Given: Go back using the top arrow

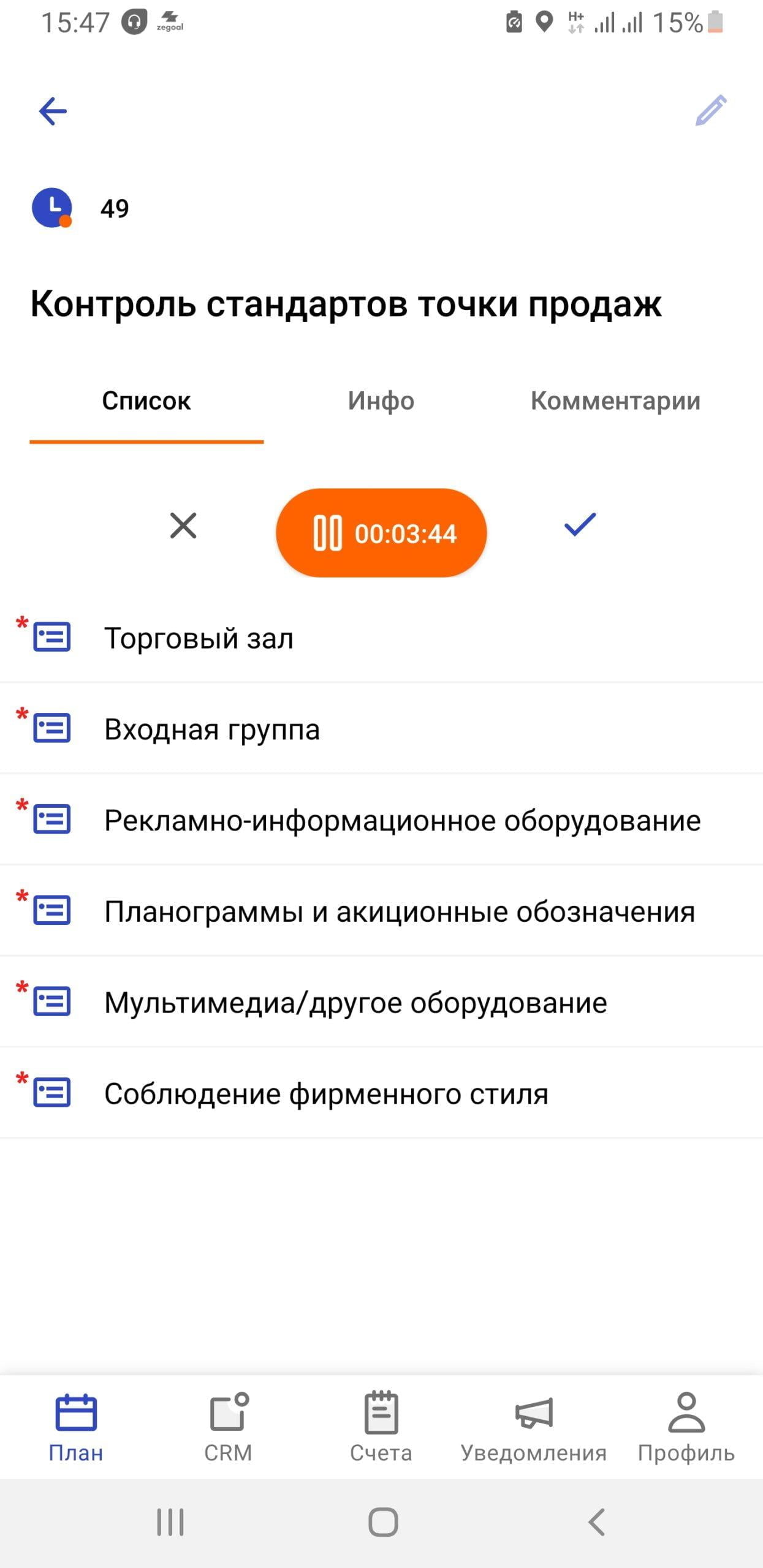Looking at the screenshot, I should 53,111.
